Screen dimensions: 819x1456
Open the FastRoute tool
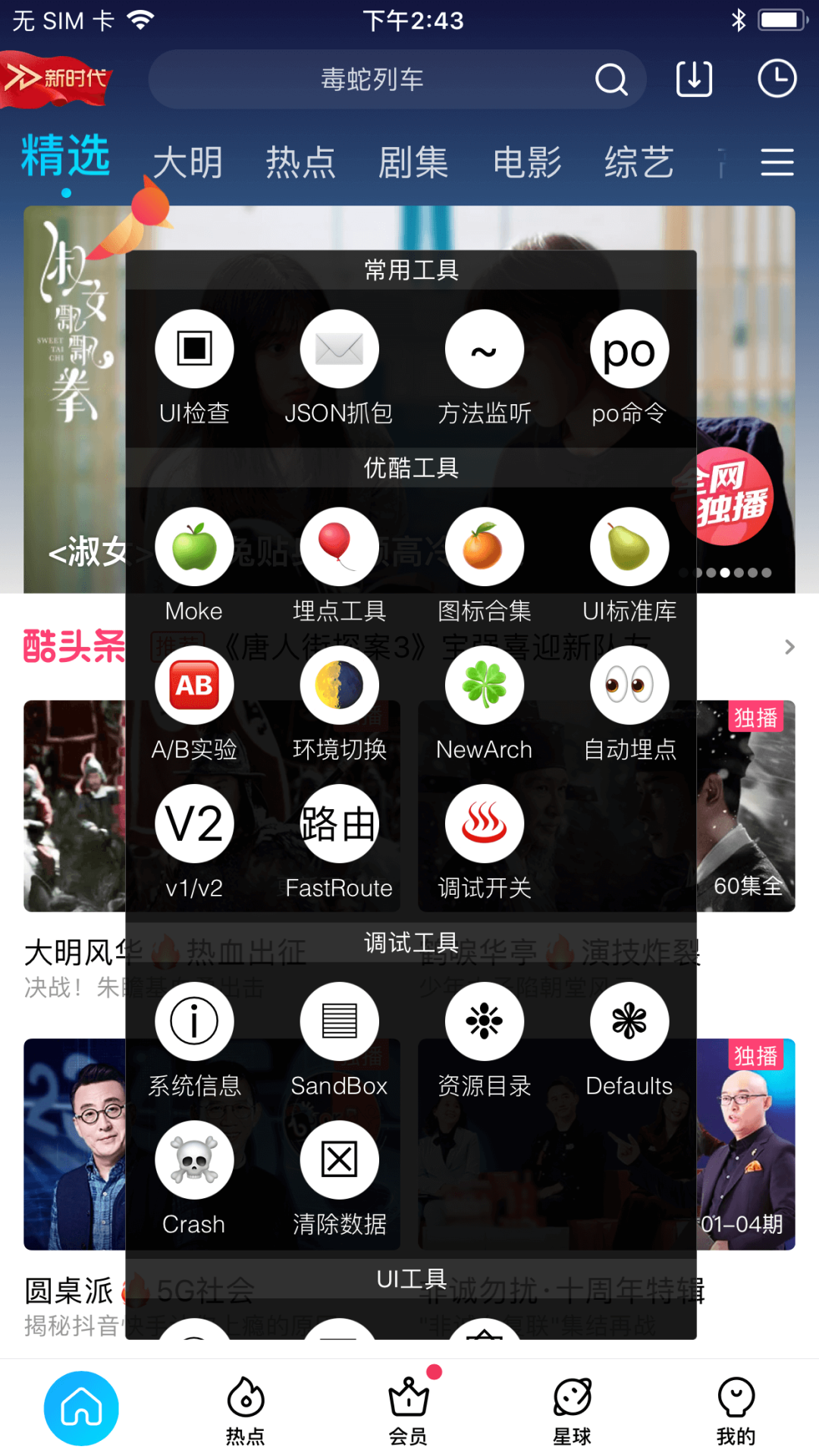[x=339, y=824]
